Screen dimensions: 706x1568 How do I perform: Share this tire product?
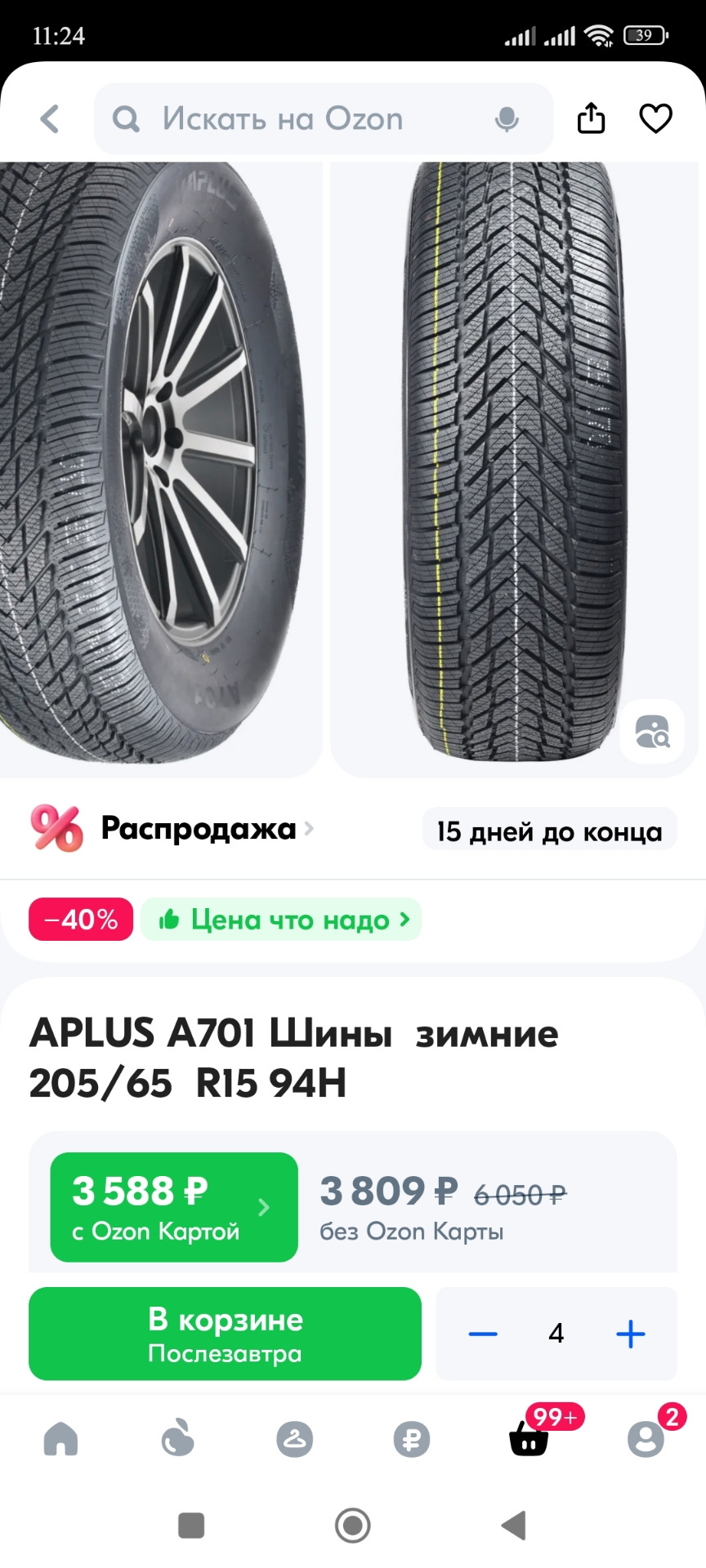click(591, 119)
